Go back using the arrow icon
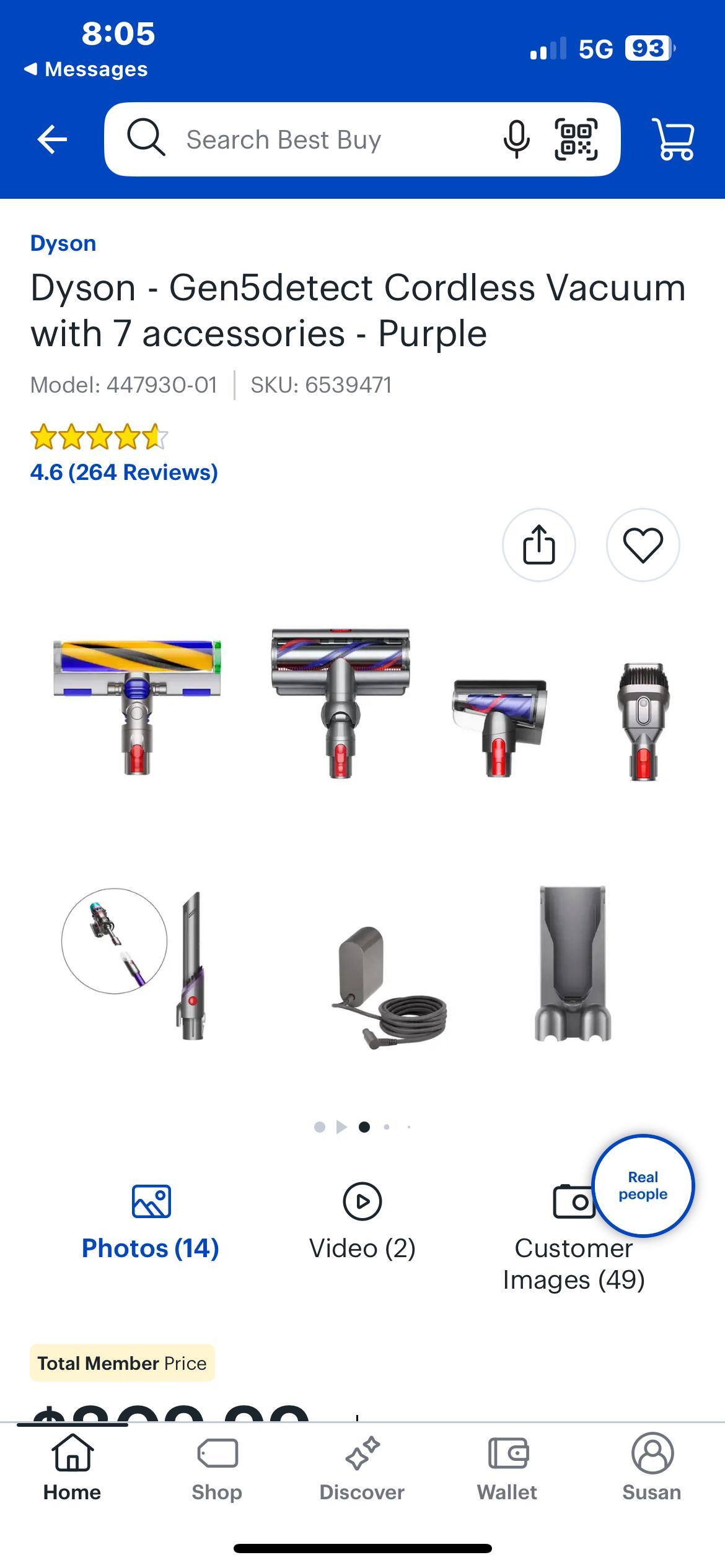The height and width of the screenshot is (1568, 725). click(x=52, y=139)
